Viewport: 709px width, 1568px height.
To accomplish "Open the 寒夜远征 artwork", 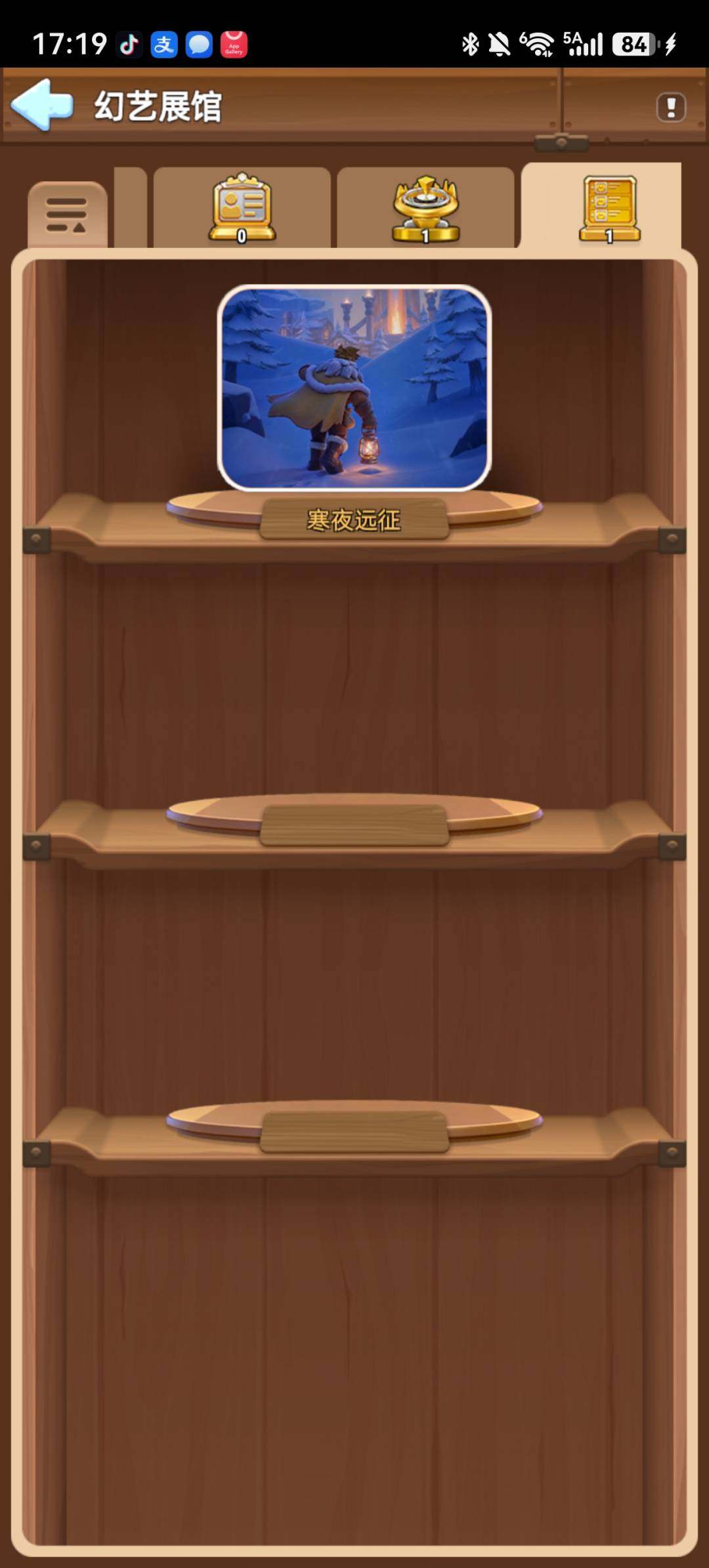I will [354, 388].
